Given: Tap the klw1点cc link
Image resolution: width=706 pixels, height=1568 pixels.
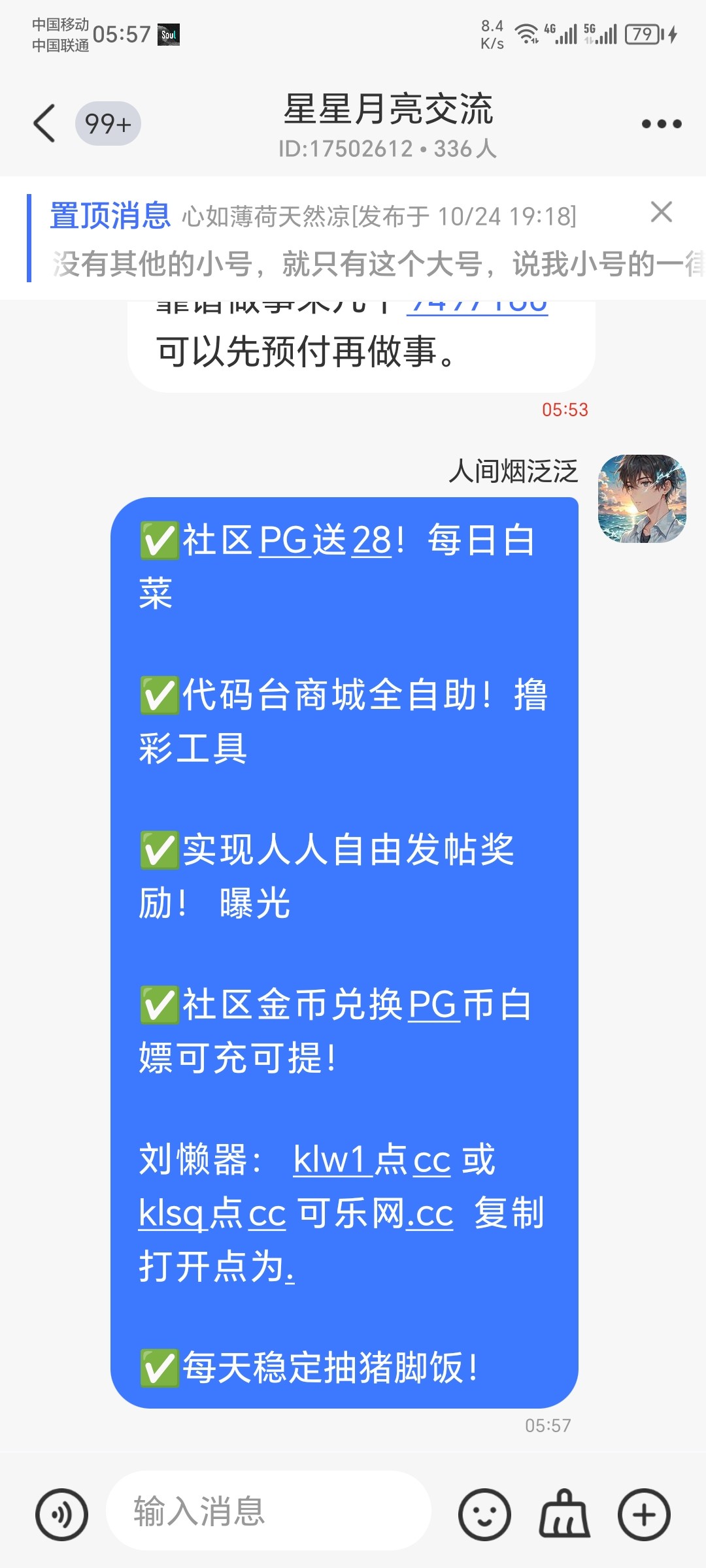Looking at the screenshot, I should coord(371,1160).
